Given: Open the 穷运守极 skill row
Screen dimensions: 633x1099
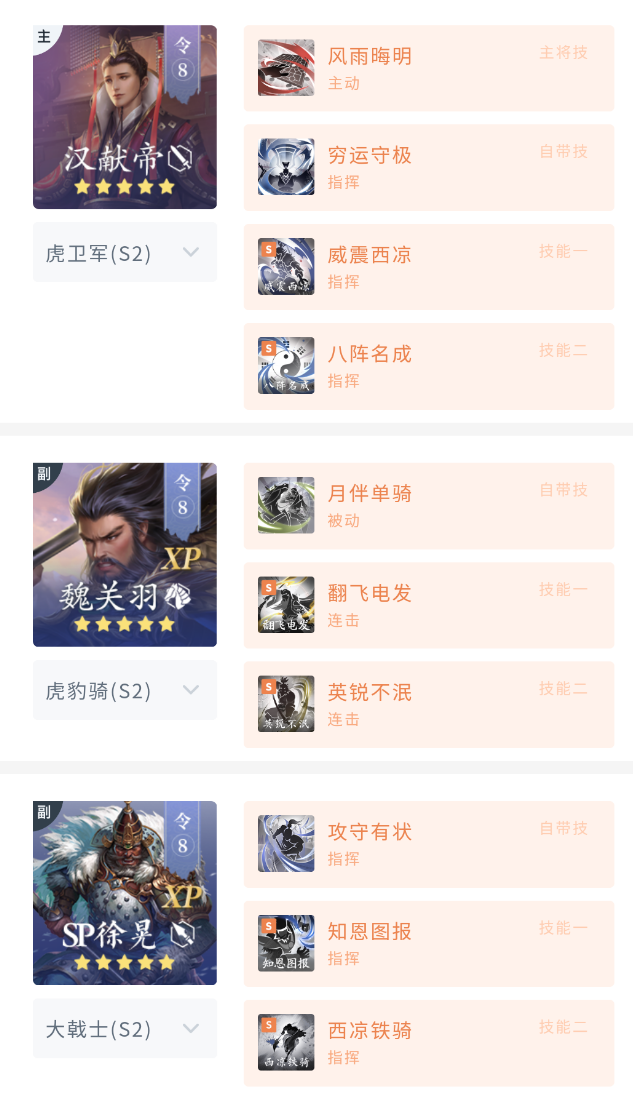Looking at the screenshot, I should pyautogui.click(x=428, y=167).
